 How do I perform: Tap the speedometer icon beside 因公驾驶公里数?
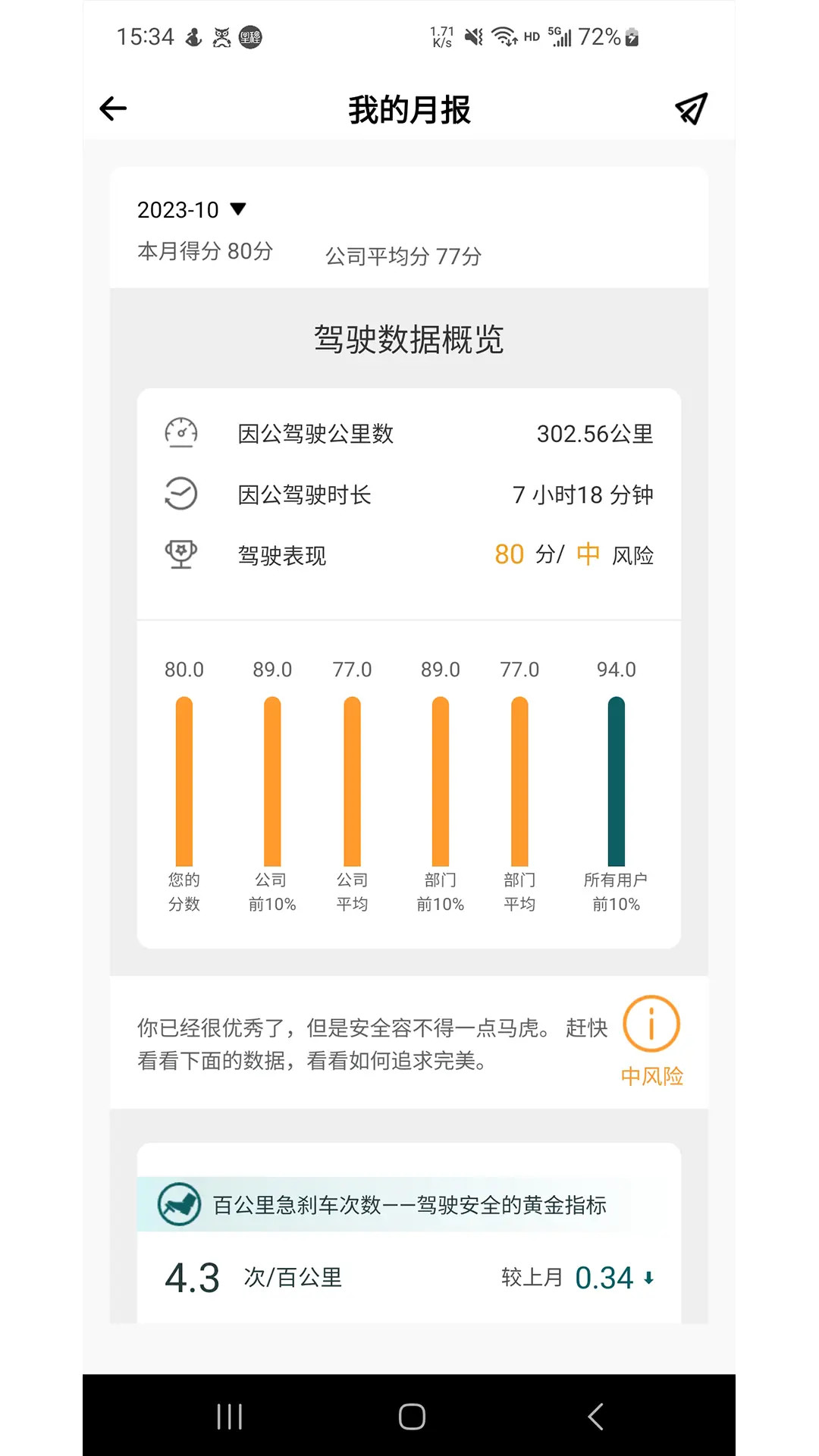(x=181, y=432)
